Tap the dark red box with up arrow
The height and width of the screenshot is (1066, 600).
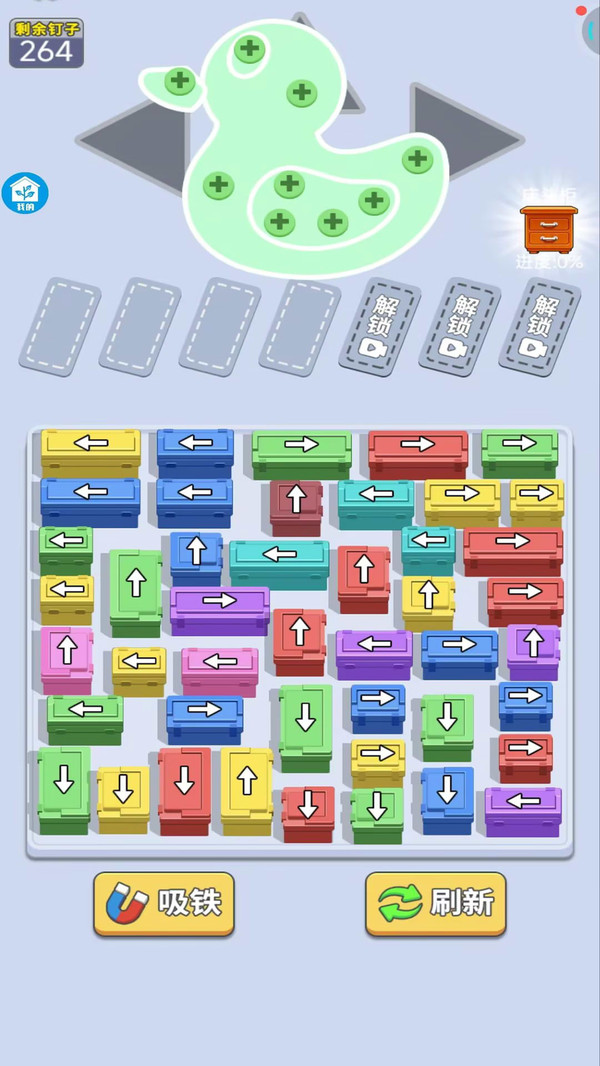point(296,507)
